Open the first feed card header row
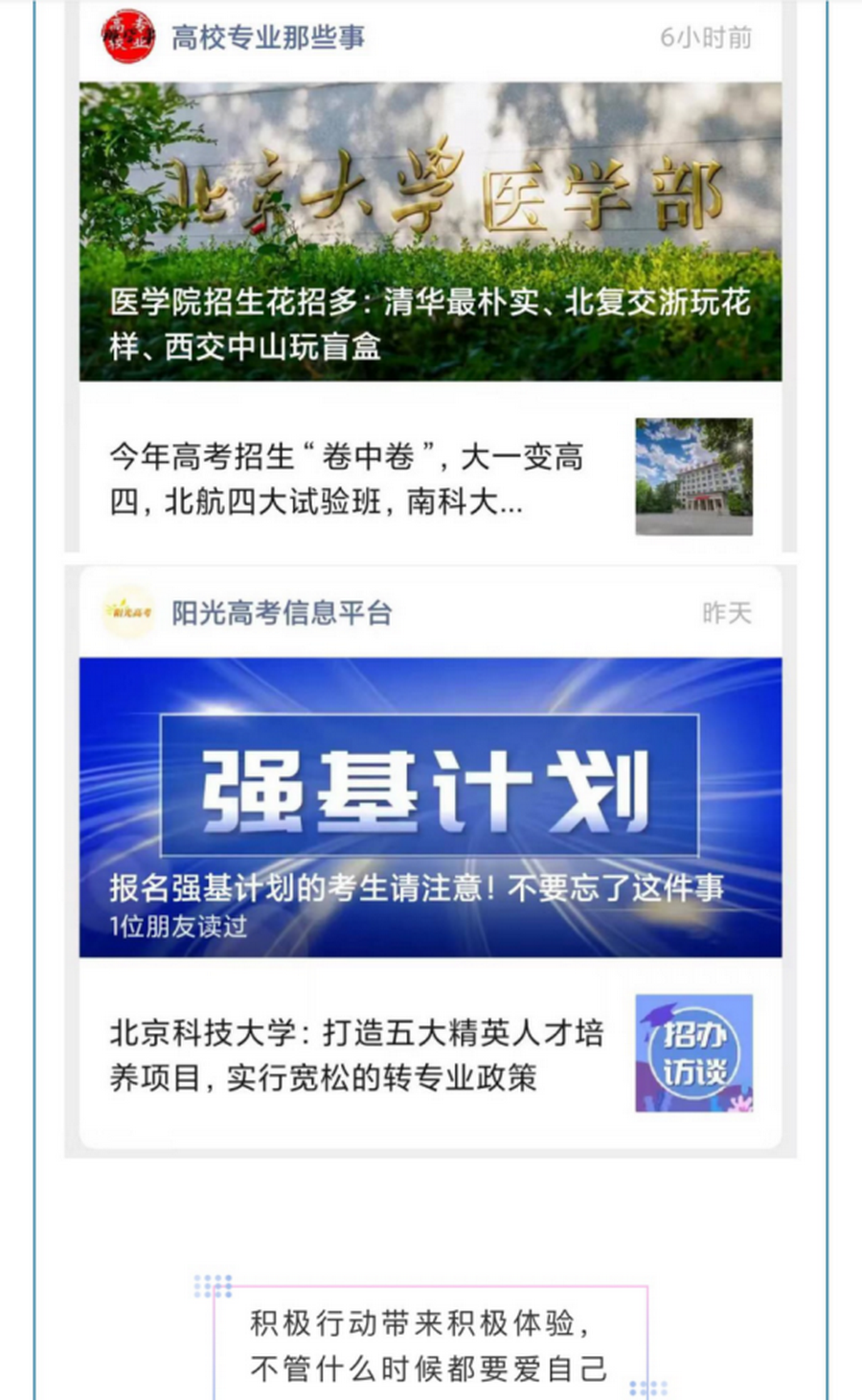Screen dimensions: 862x1400 (431, 38)
